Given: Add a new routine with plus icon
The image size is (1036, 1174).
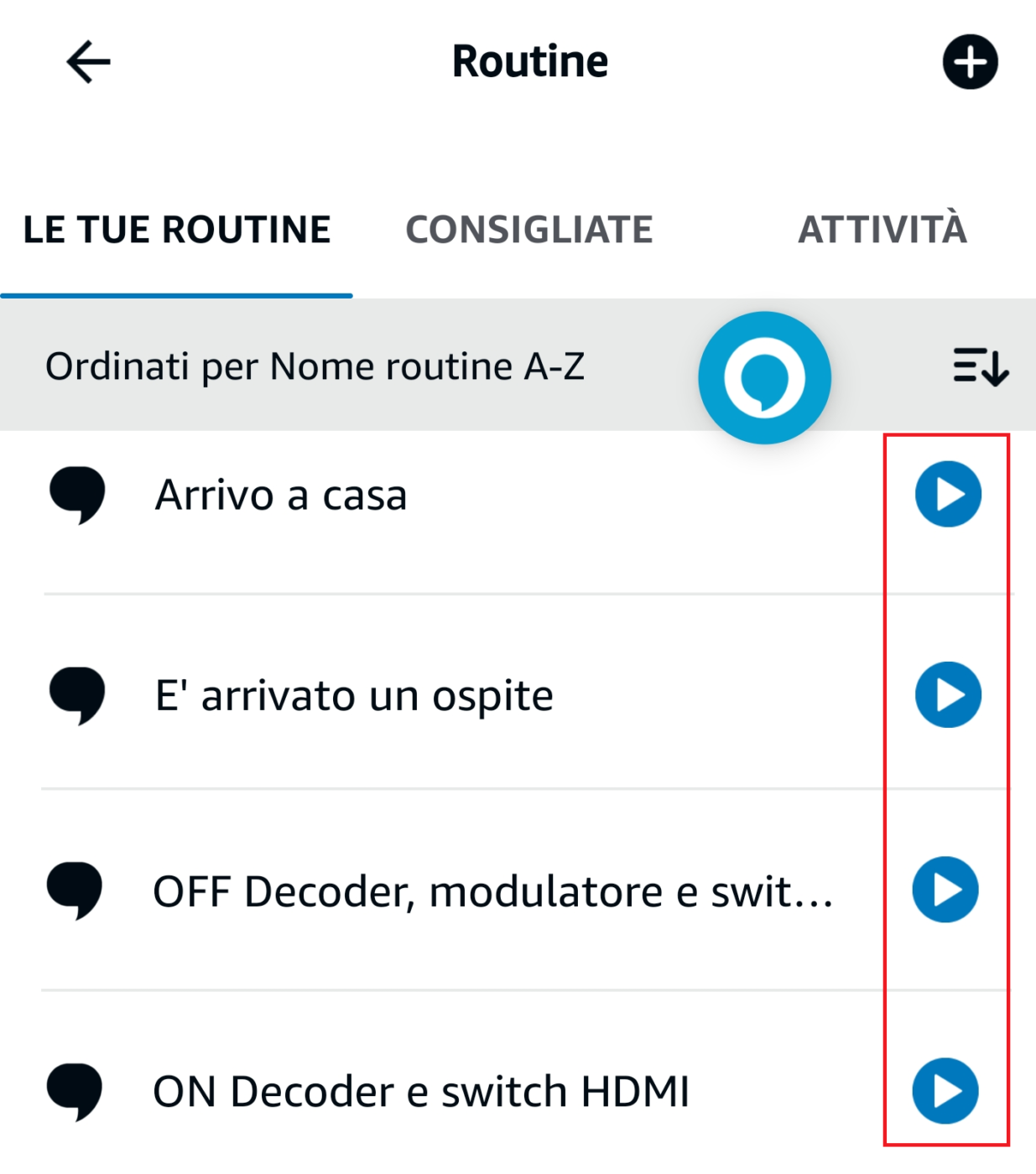Looking at the screenshot, I should pyautogui.click(x=970, y=62).
